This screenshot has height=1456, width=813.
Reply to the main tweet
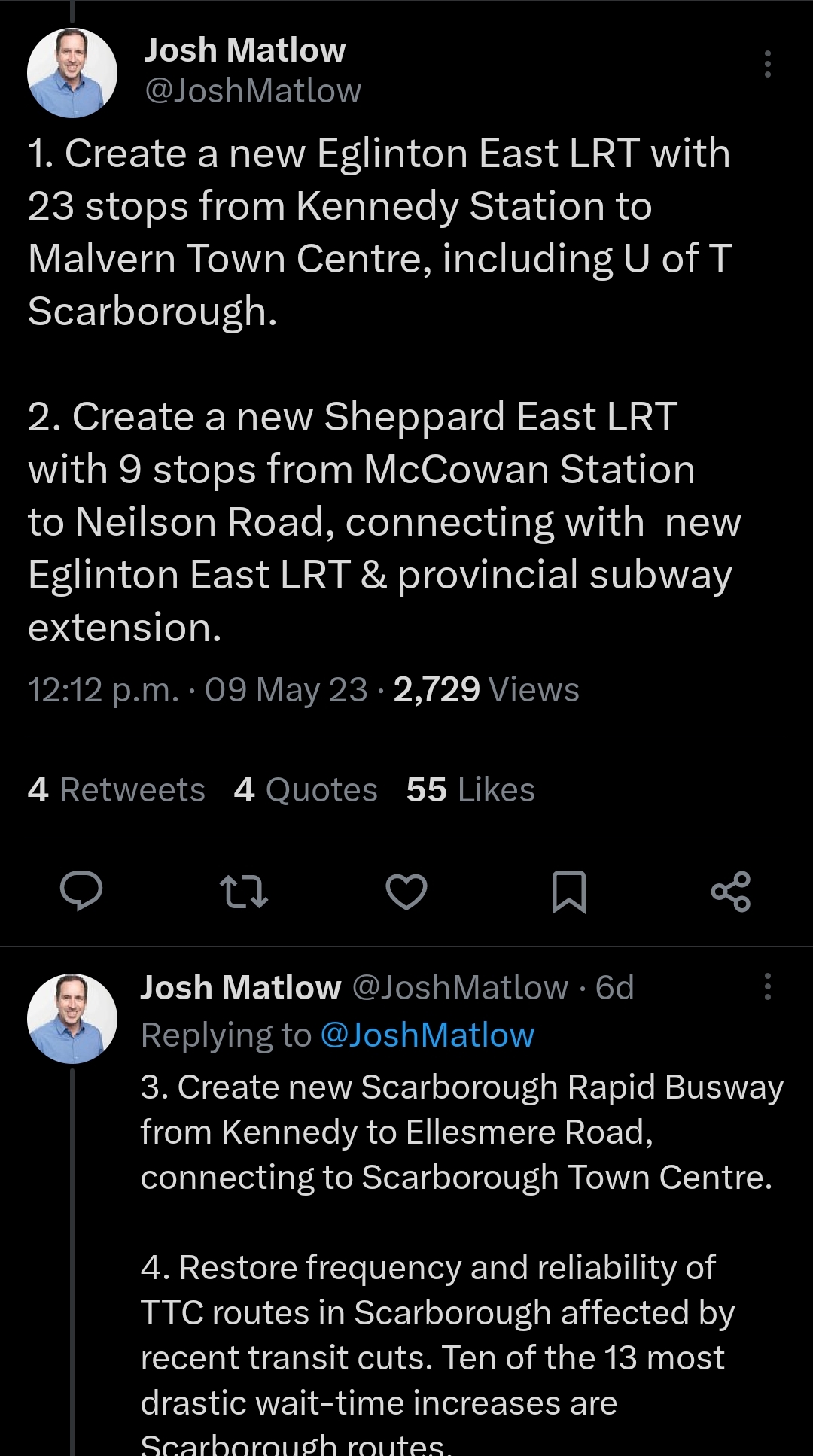point(81,892)
